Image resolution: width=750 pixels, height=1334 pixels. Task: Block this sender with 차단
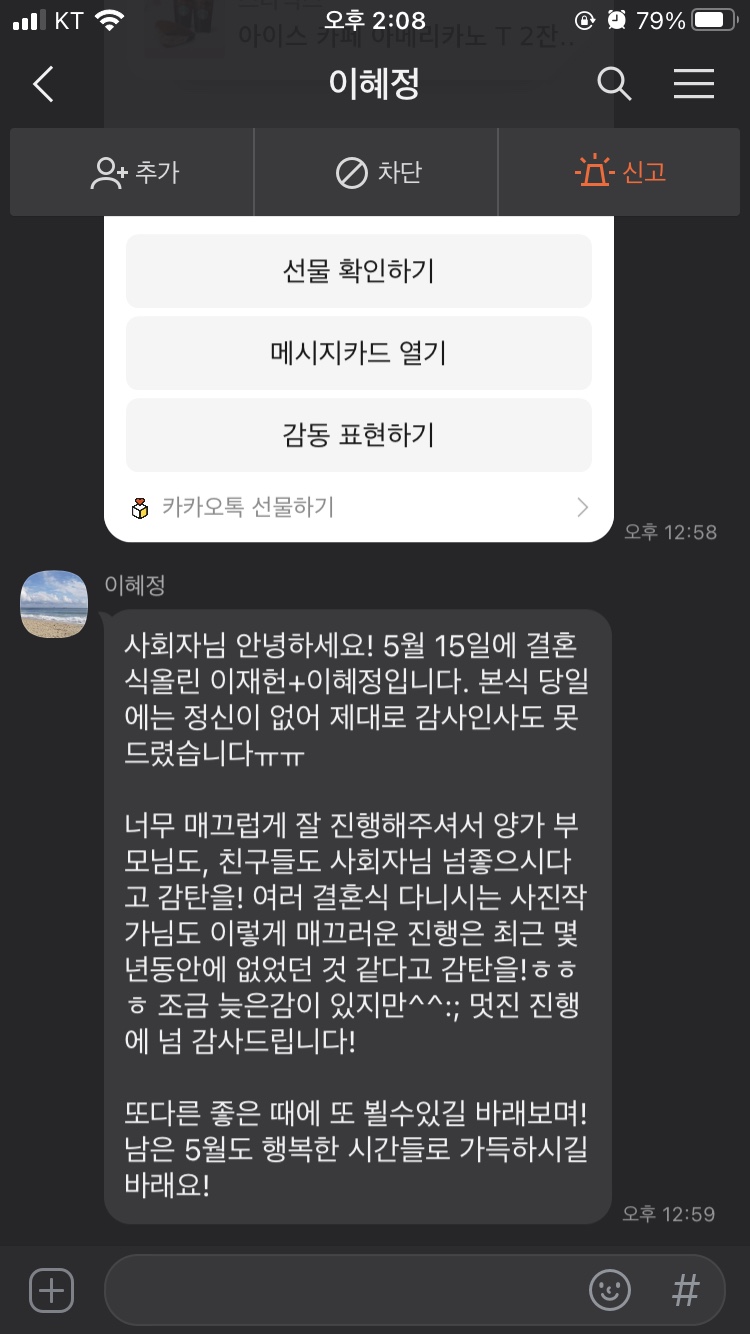[x=377, y=173]
